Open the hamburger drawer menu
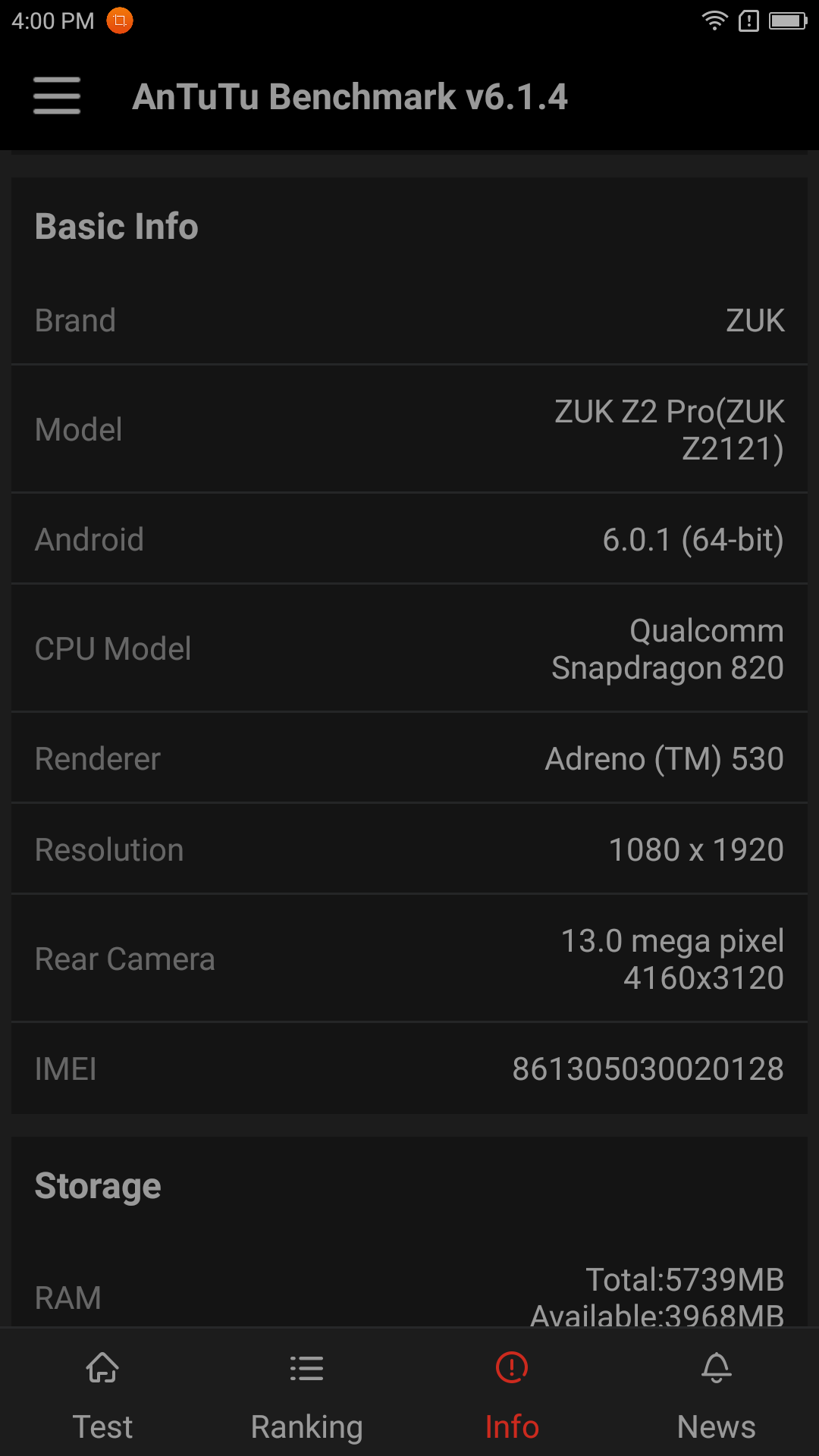The height and width of the screenshot is (1456, 819). [57, 96]
